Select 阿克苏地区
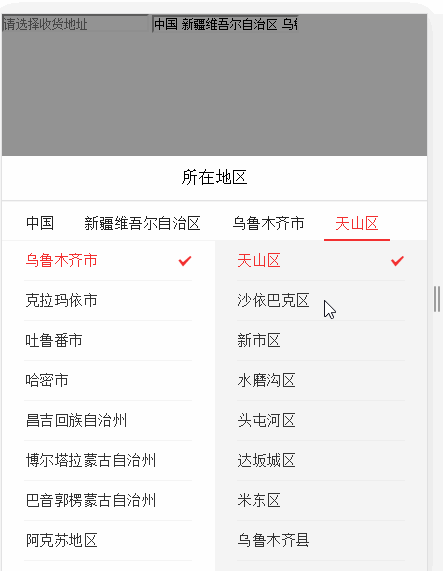This screenshot has width=443, height=571. point(108,541)
